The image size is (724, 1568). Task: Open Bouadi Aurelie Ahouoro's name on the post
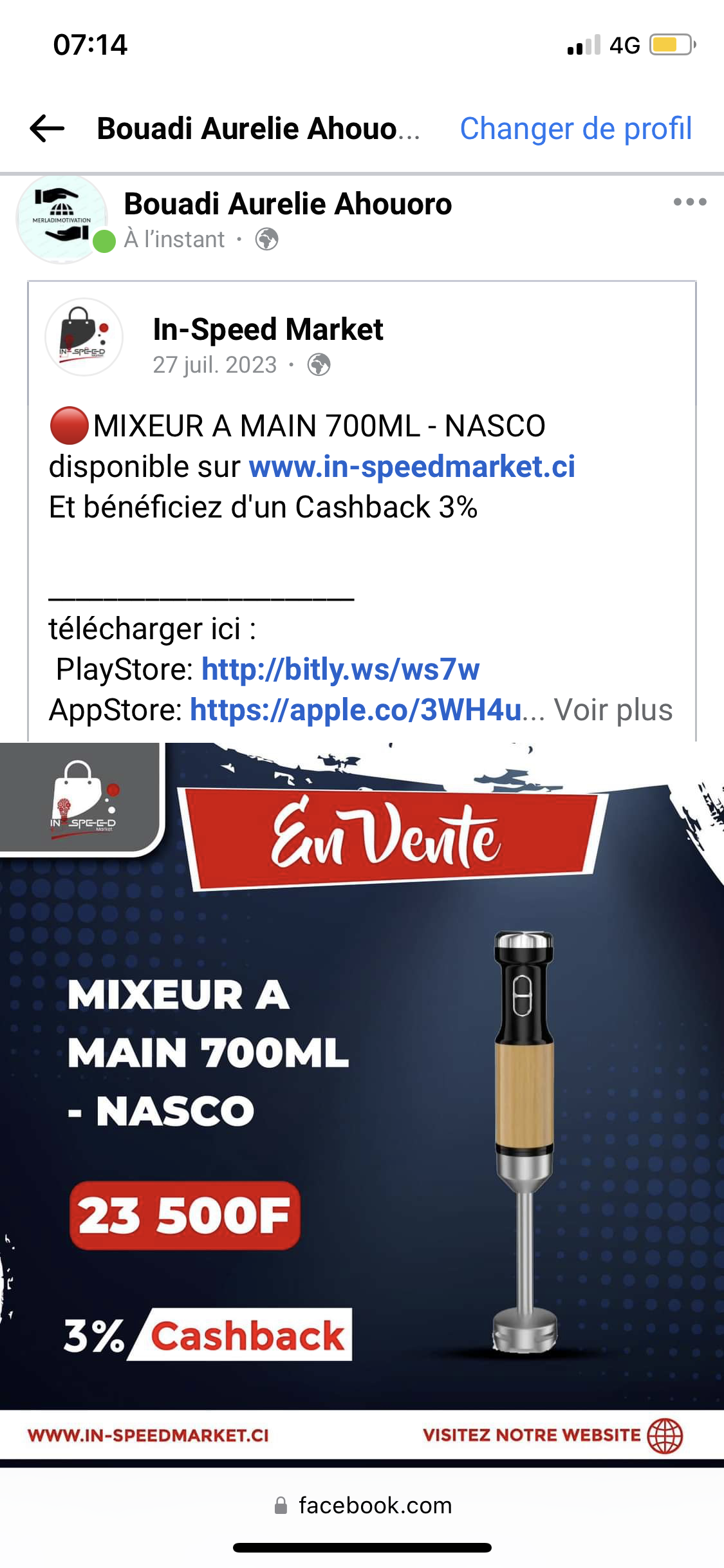[288, 204]
